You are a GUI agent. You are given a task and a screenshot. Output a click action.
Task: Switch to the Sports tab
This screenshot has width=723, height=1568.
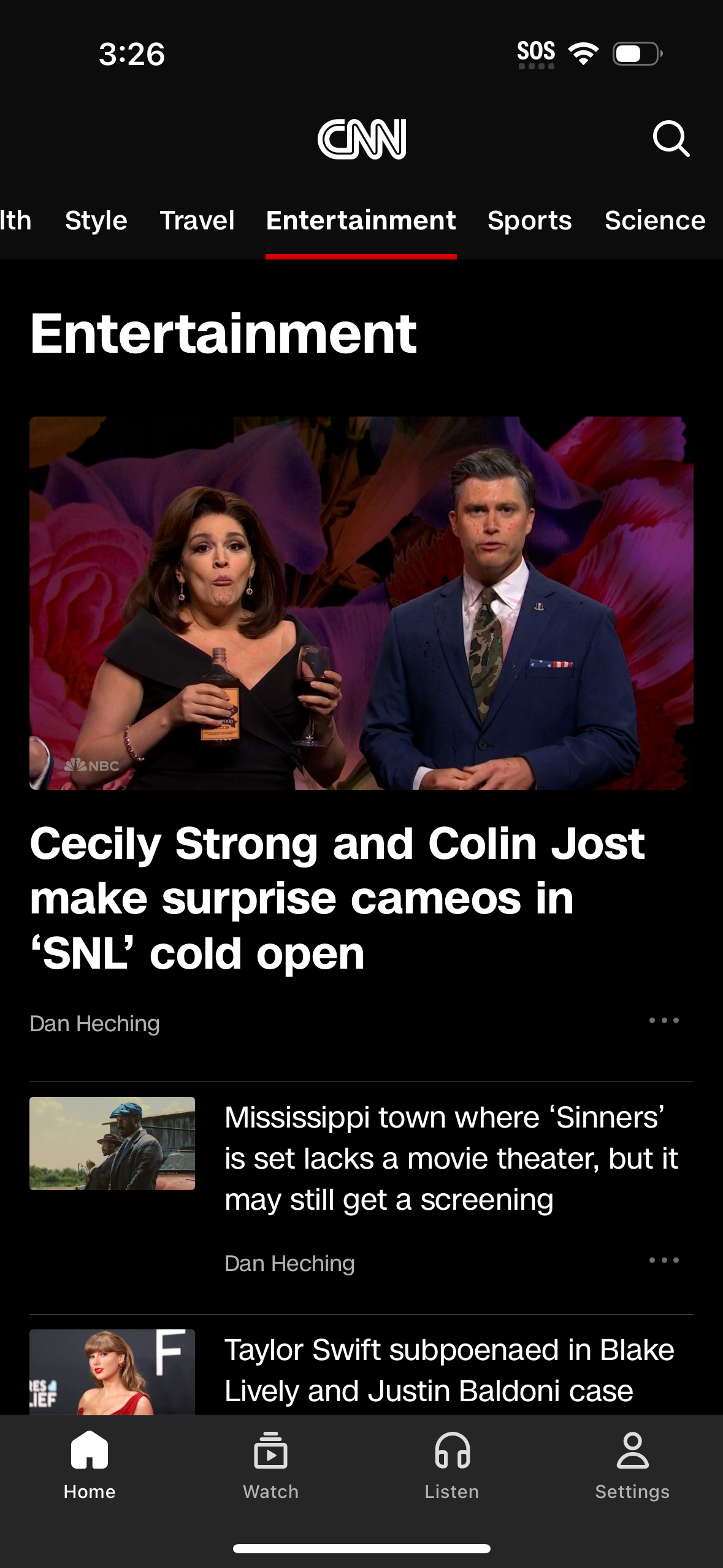(529, 221)
